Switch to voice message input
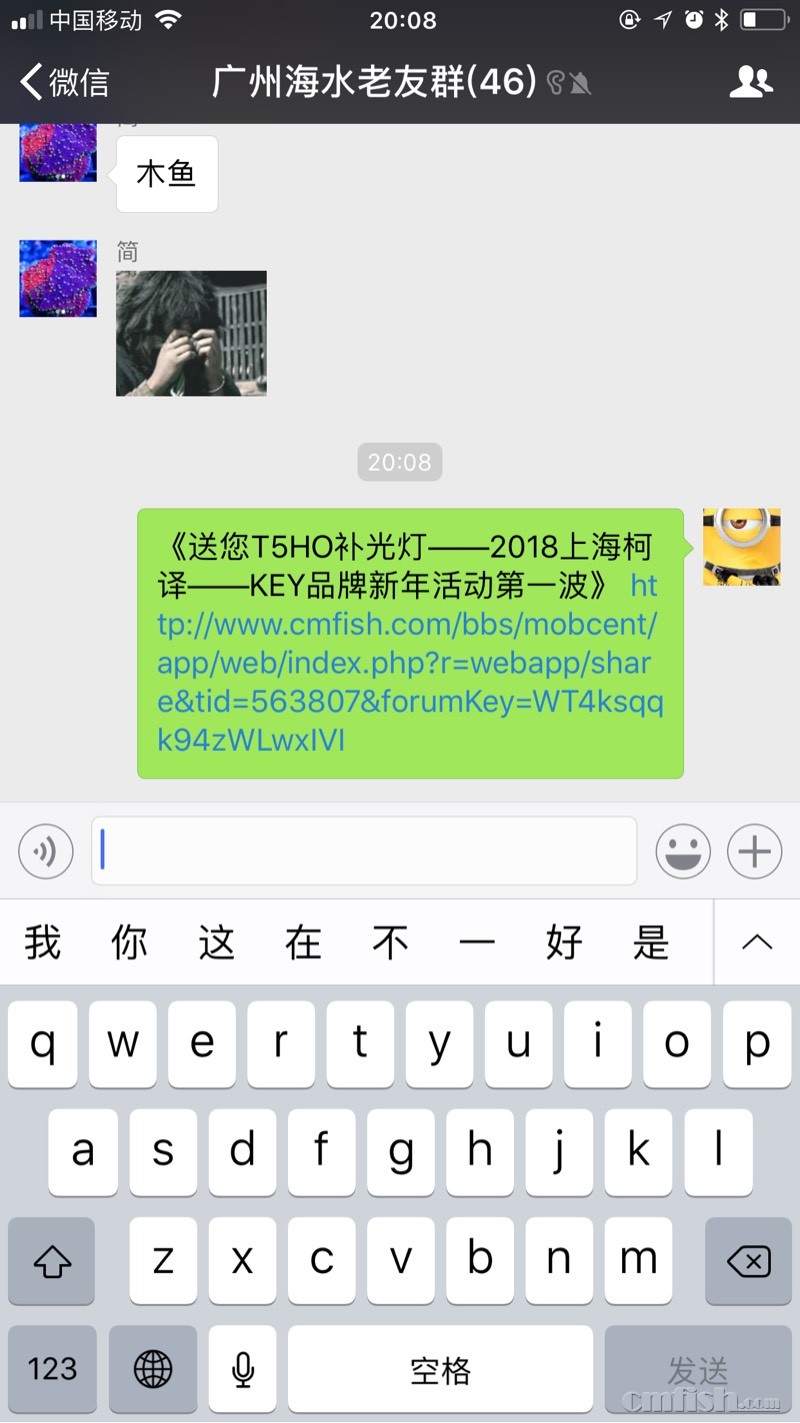 (46, 851)
